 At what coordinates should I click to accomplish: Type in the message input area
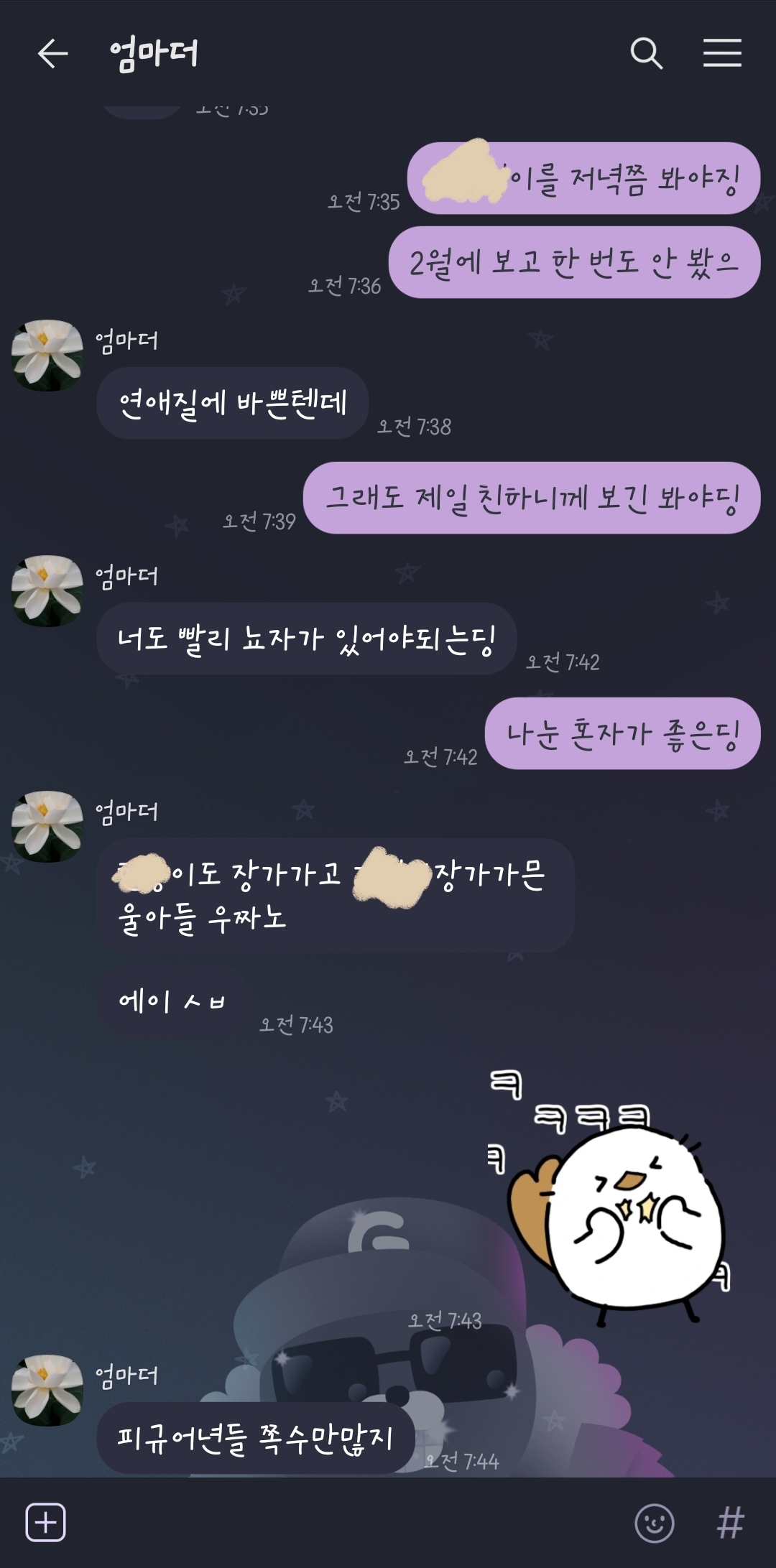click(348, 1522)
